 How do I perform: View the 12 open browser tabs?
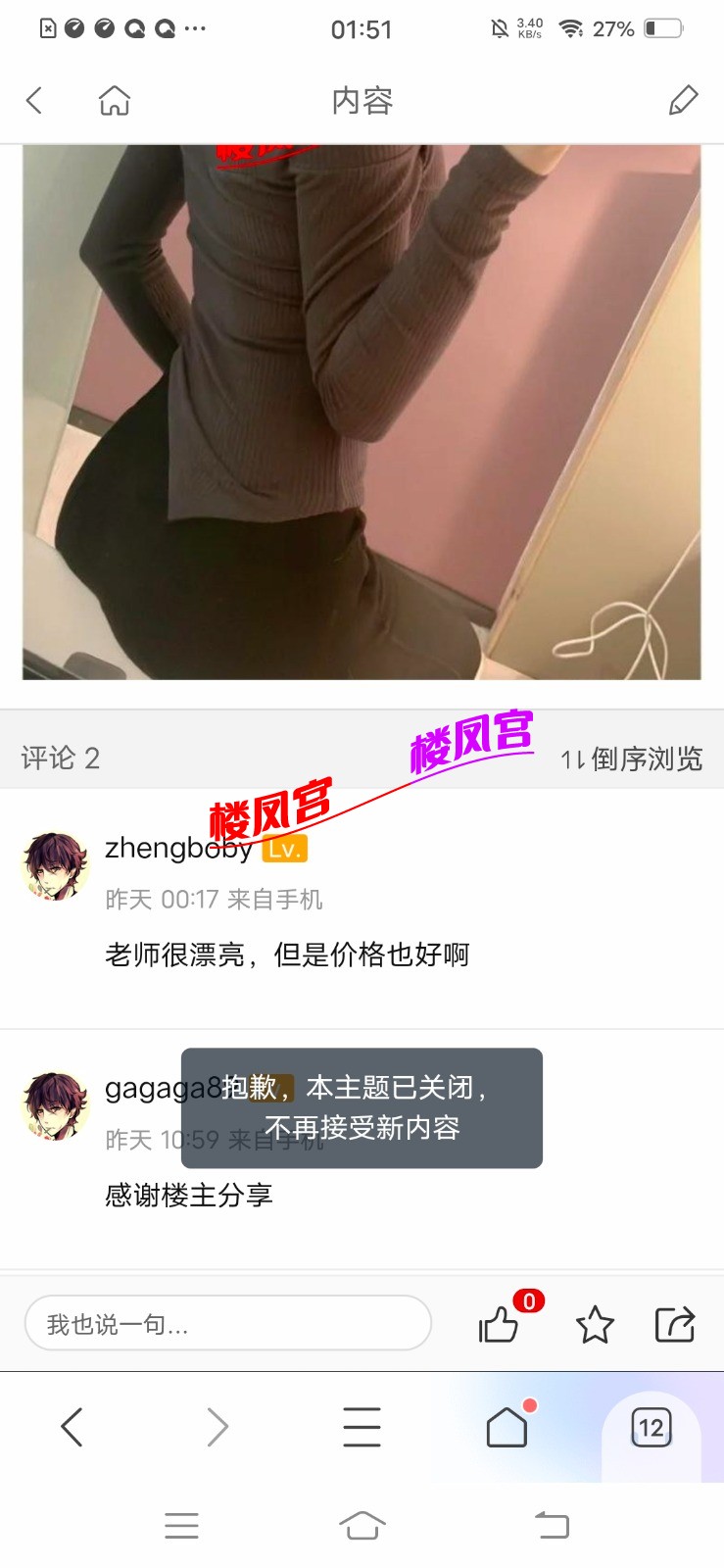(x=651, y=1427)
